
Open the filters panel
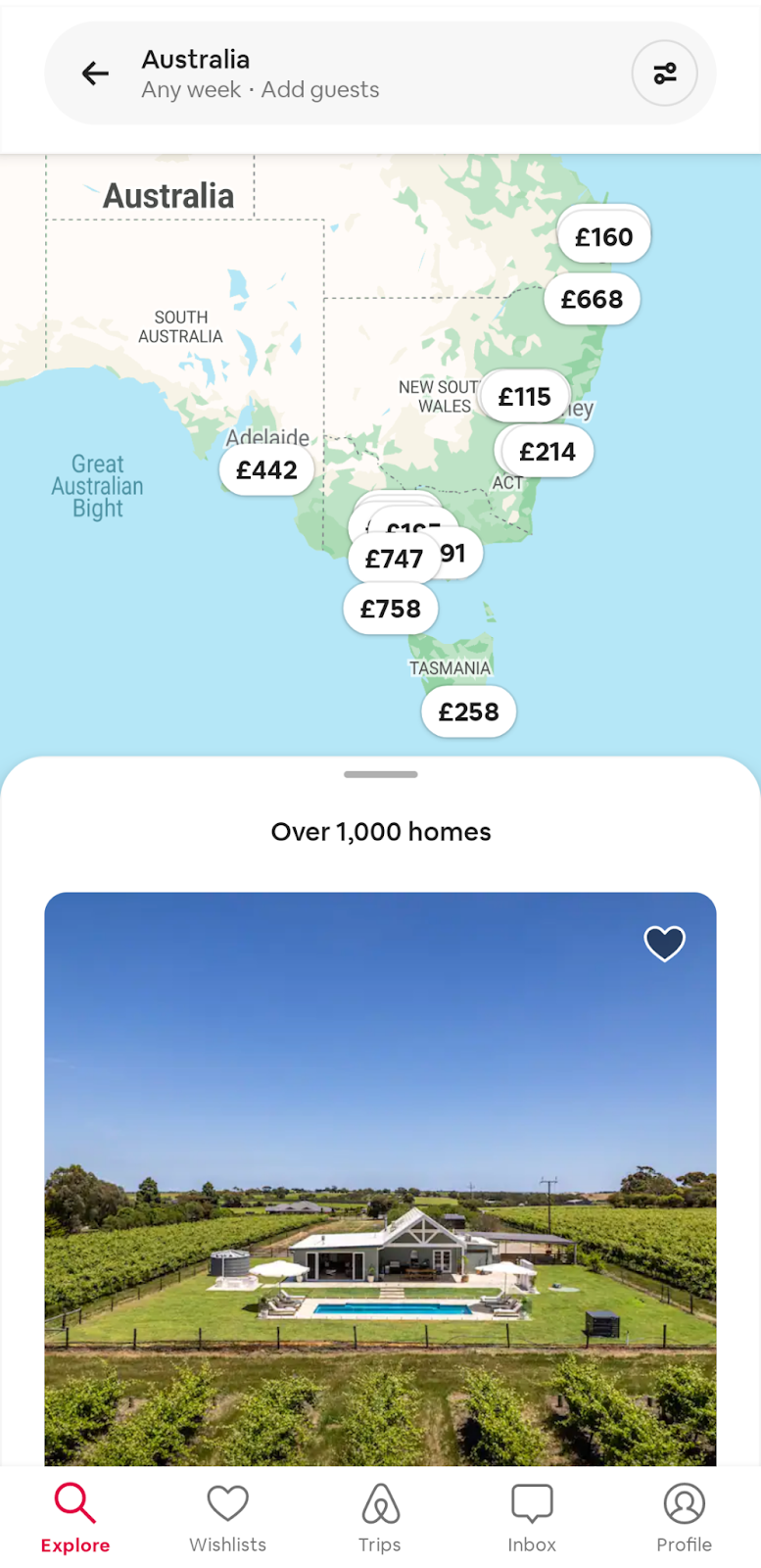click(664, 73)
